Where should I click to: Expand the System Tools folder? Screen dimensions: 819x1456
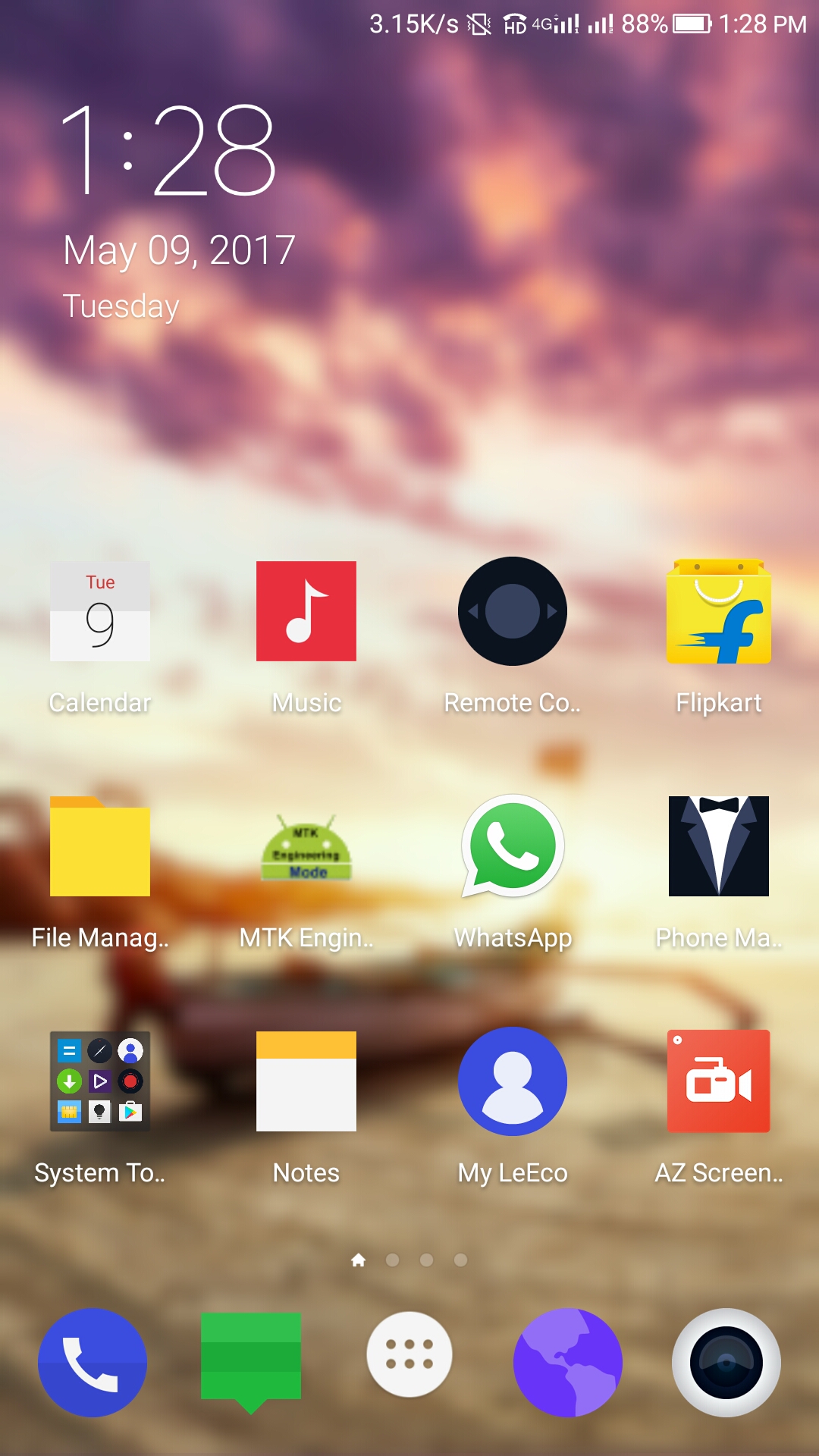[100, 1081]
